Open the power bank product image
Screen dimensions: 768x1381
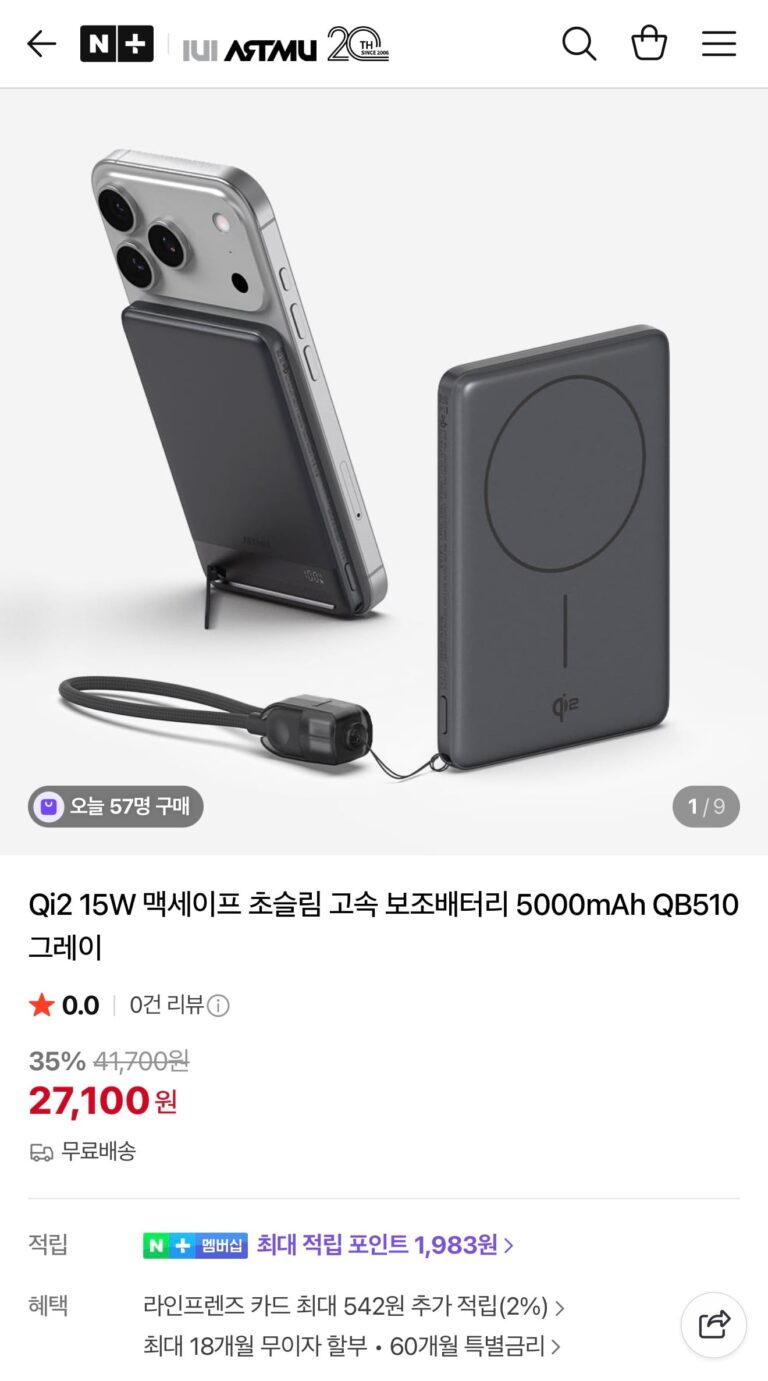coord(384,470)
